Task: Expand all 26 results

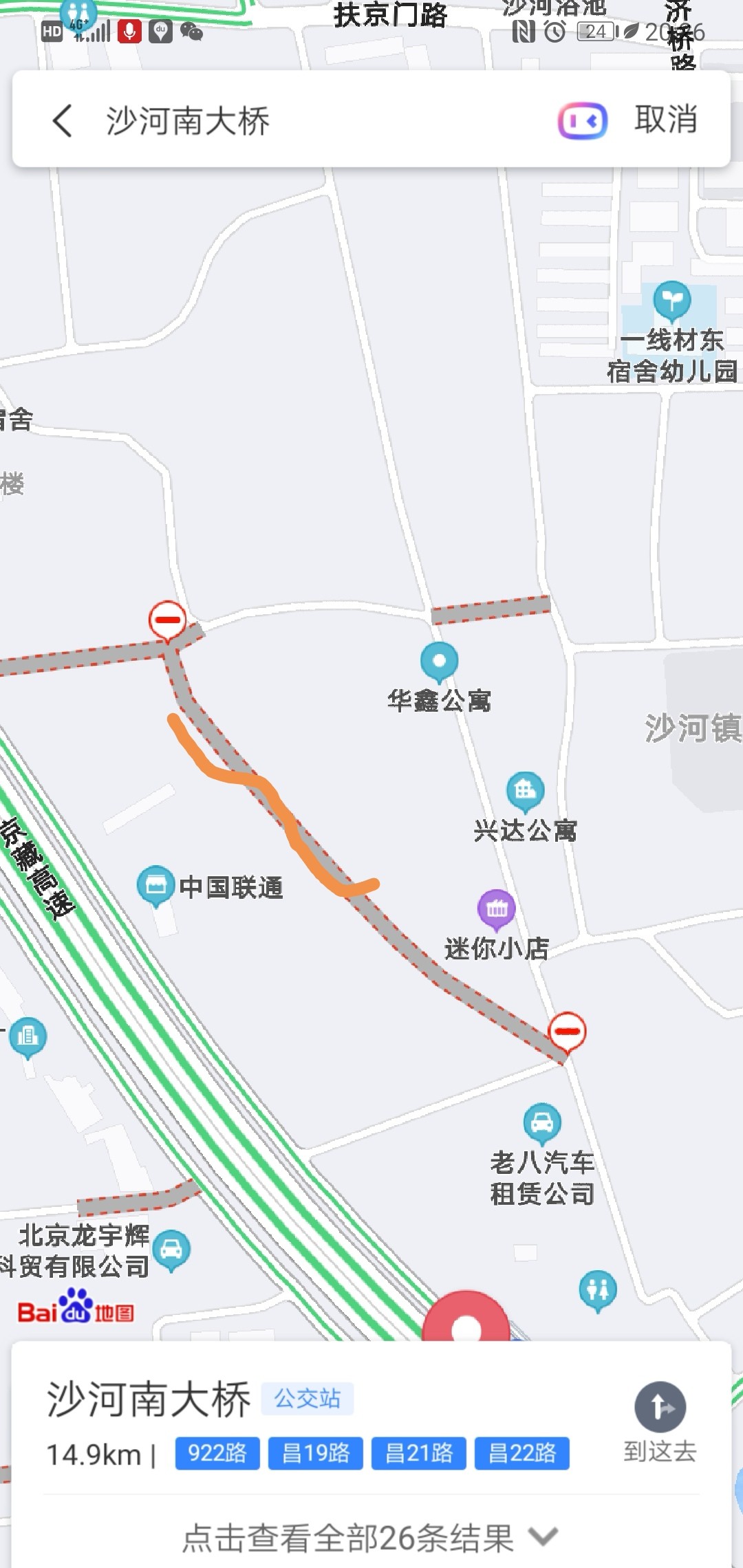Action: (370, 1538)
